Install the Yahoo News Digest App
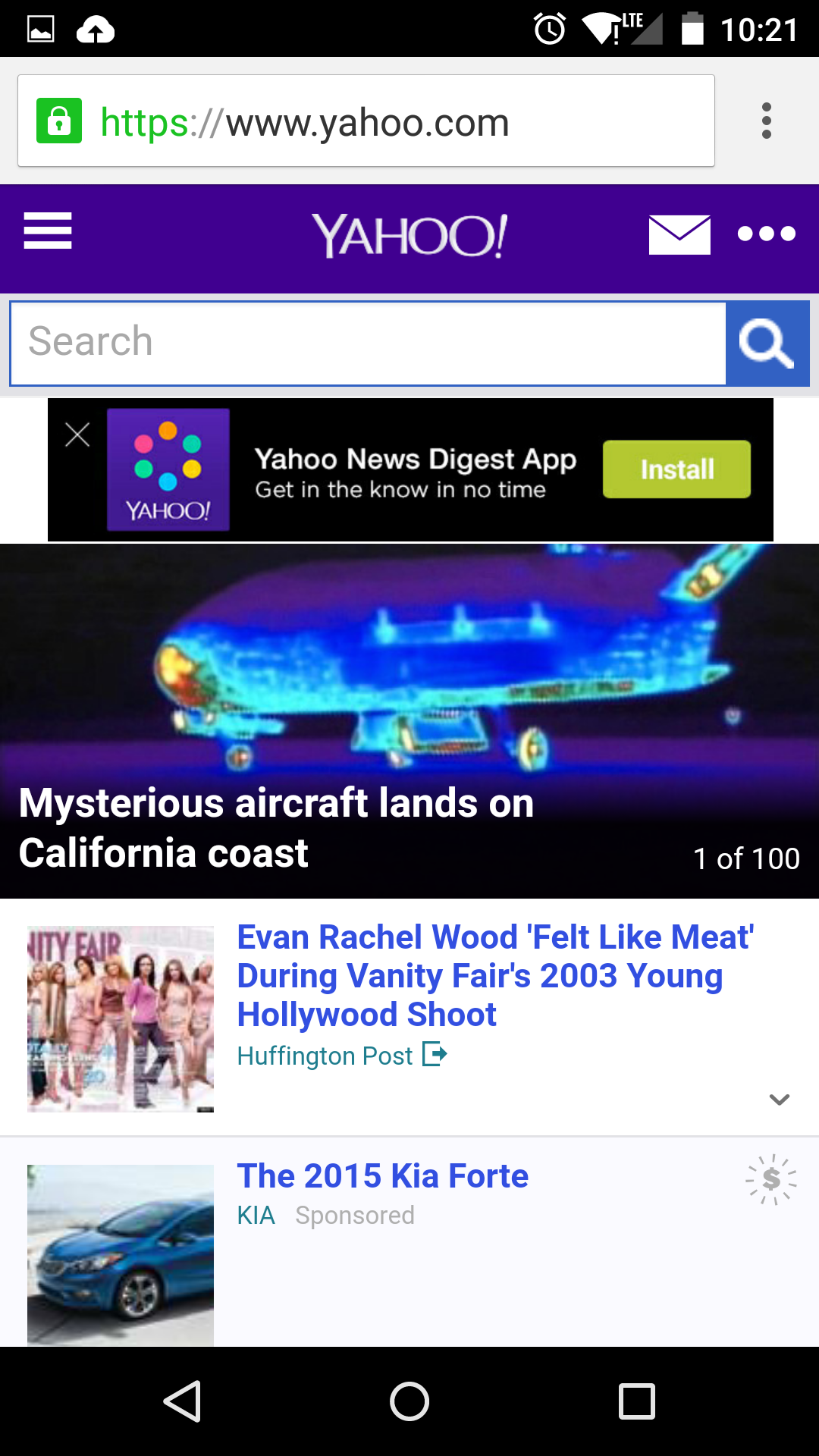 676,469
